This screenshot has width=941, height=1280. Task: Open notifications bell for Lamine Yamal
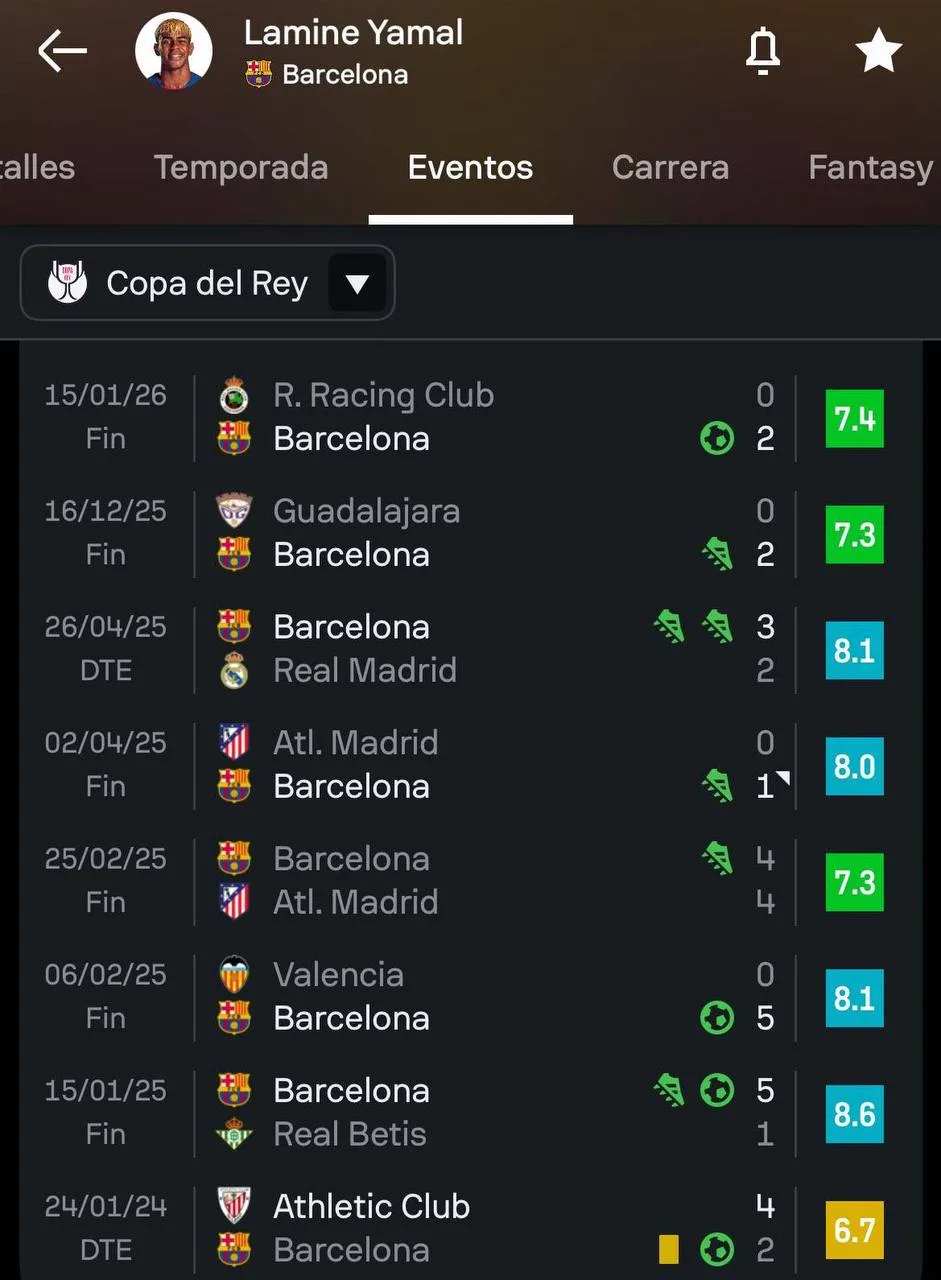click(x=763, y=51)
